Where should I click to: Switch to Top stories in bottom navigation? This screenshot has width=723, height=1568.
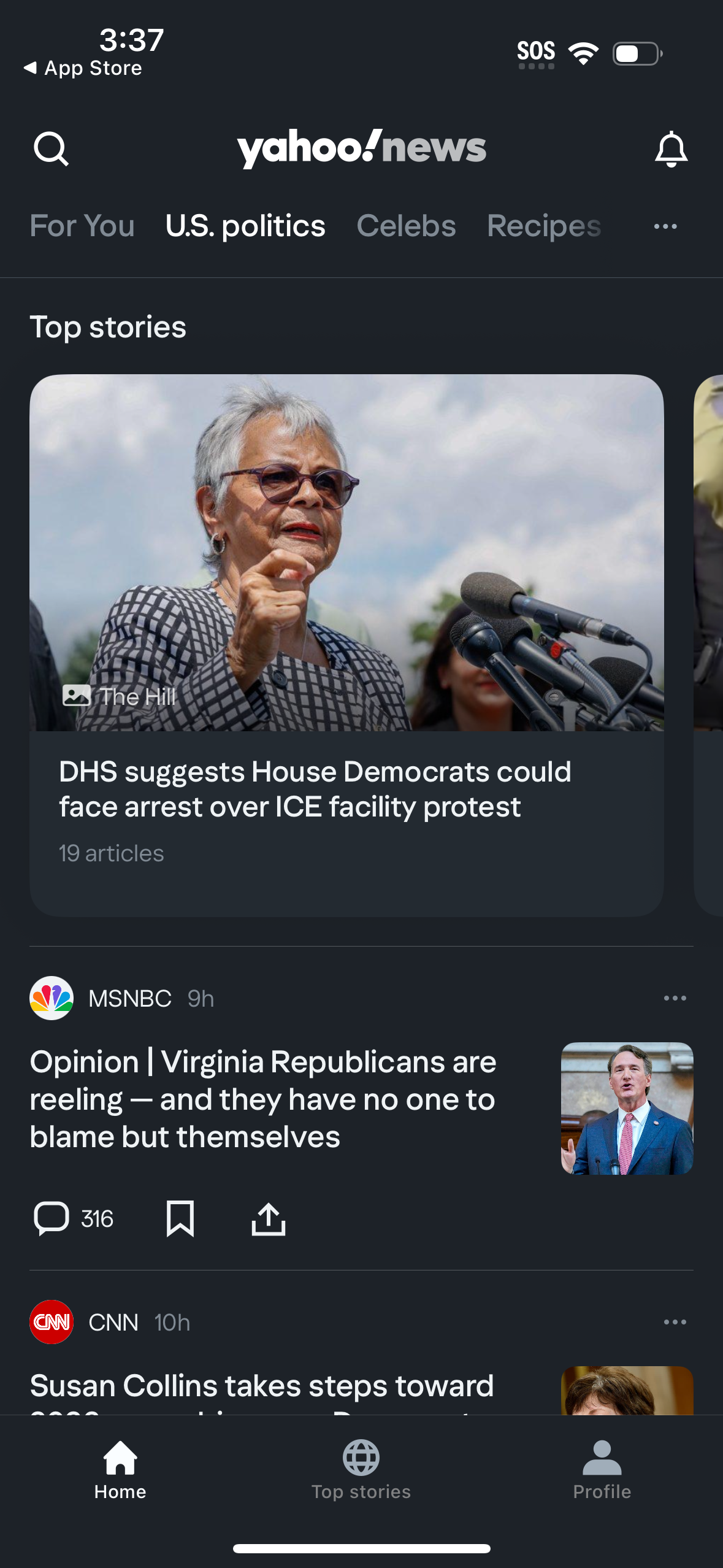361,1470
